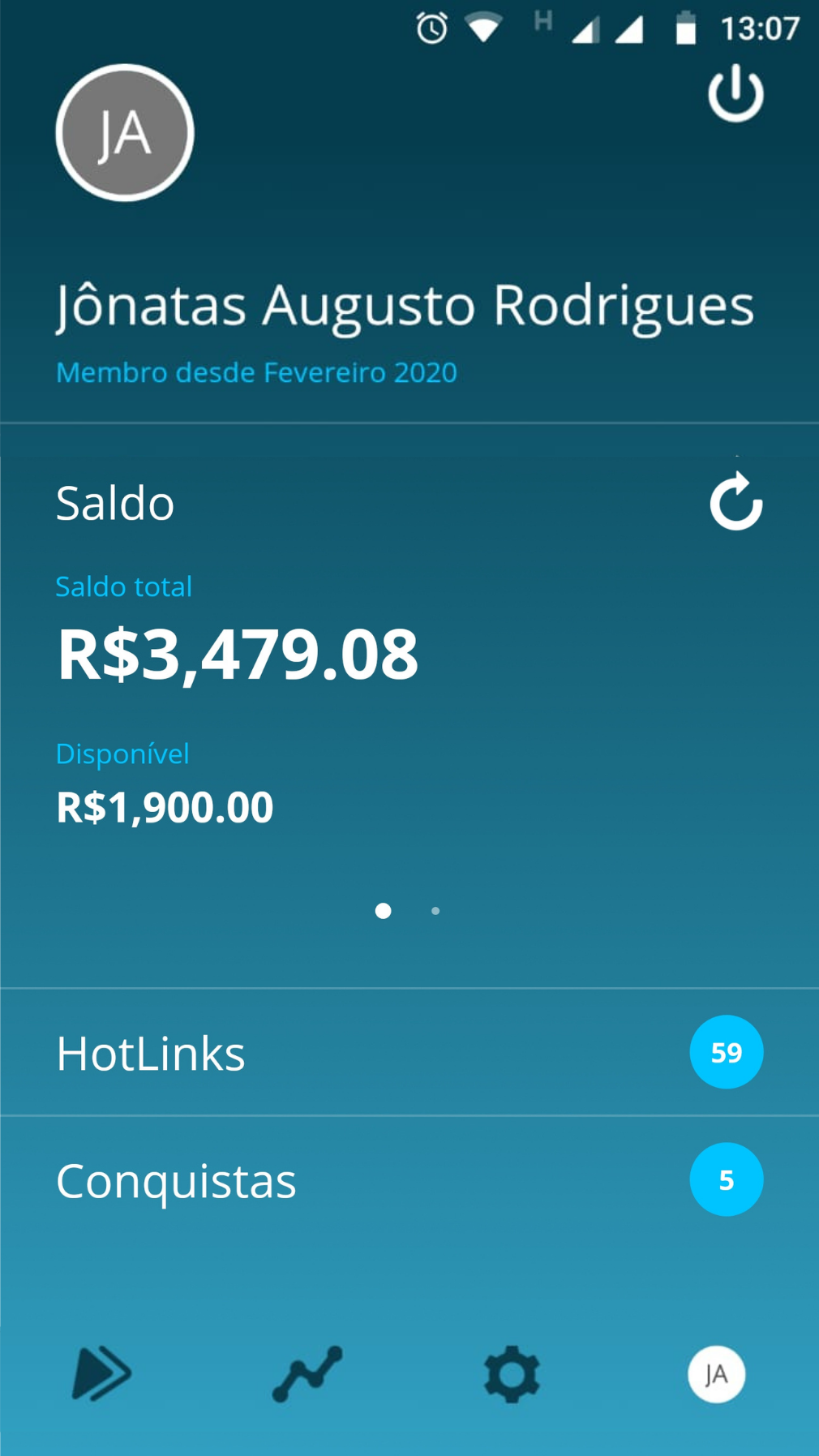Open the settings gear tab
The height and width of the screenshot is (1456, 819).
click(512, 1374)
